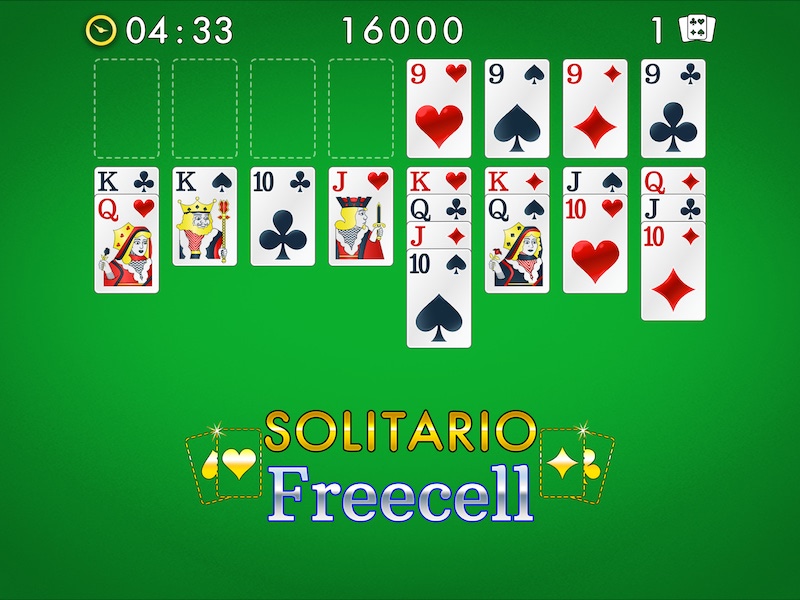Tap the 10 of spades card

(438, 300)
